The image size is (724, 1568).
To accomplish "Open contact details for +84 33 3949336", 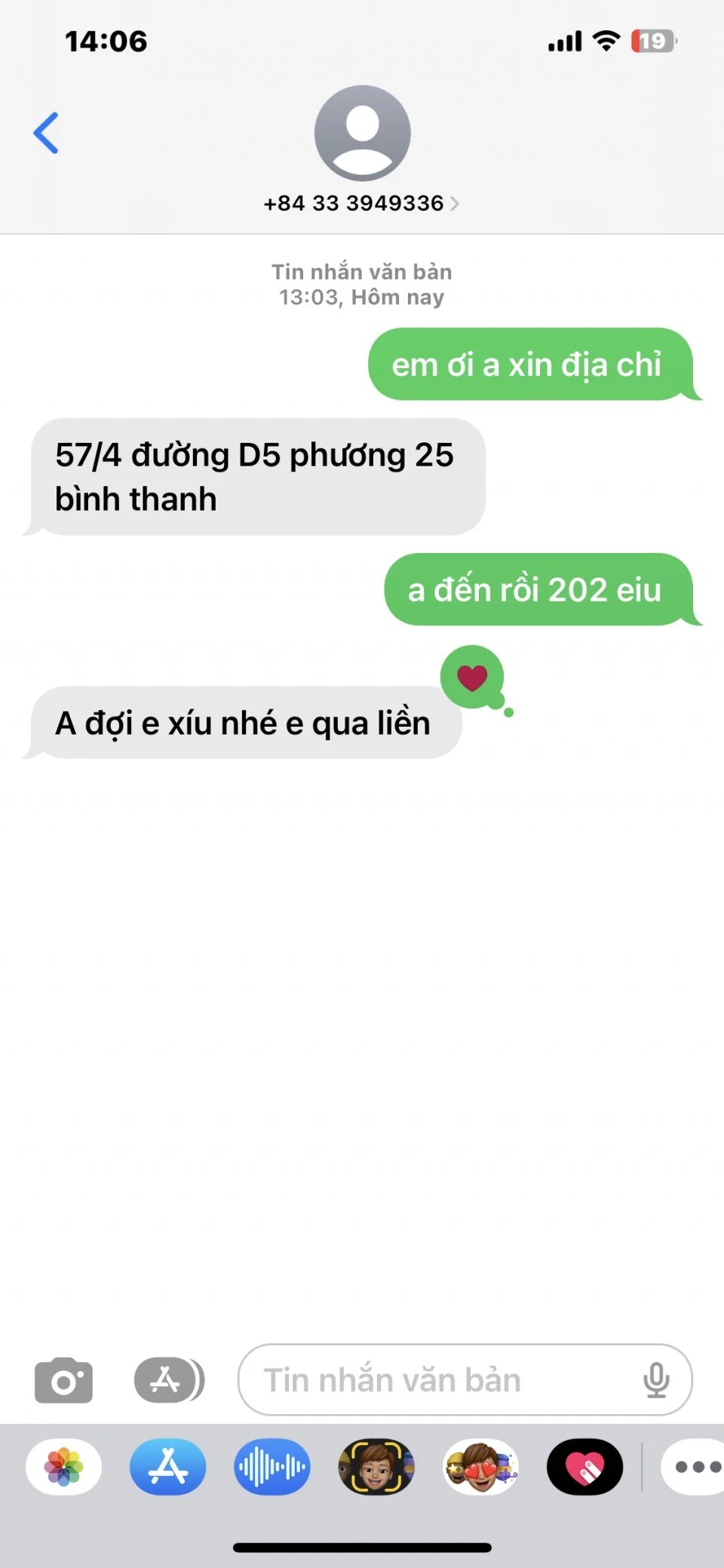I will pyautogui.click(x=361, y=203).
